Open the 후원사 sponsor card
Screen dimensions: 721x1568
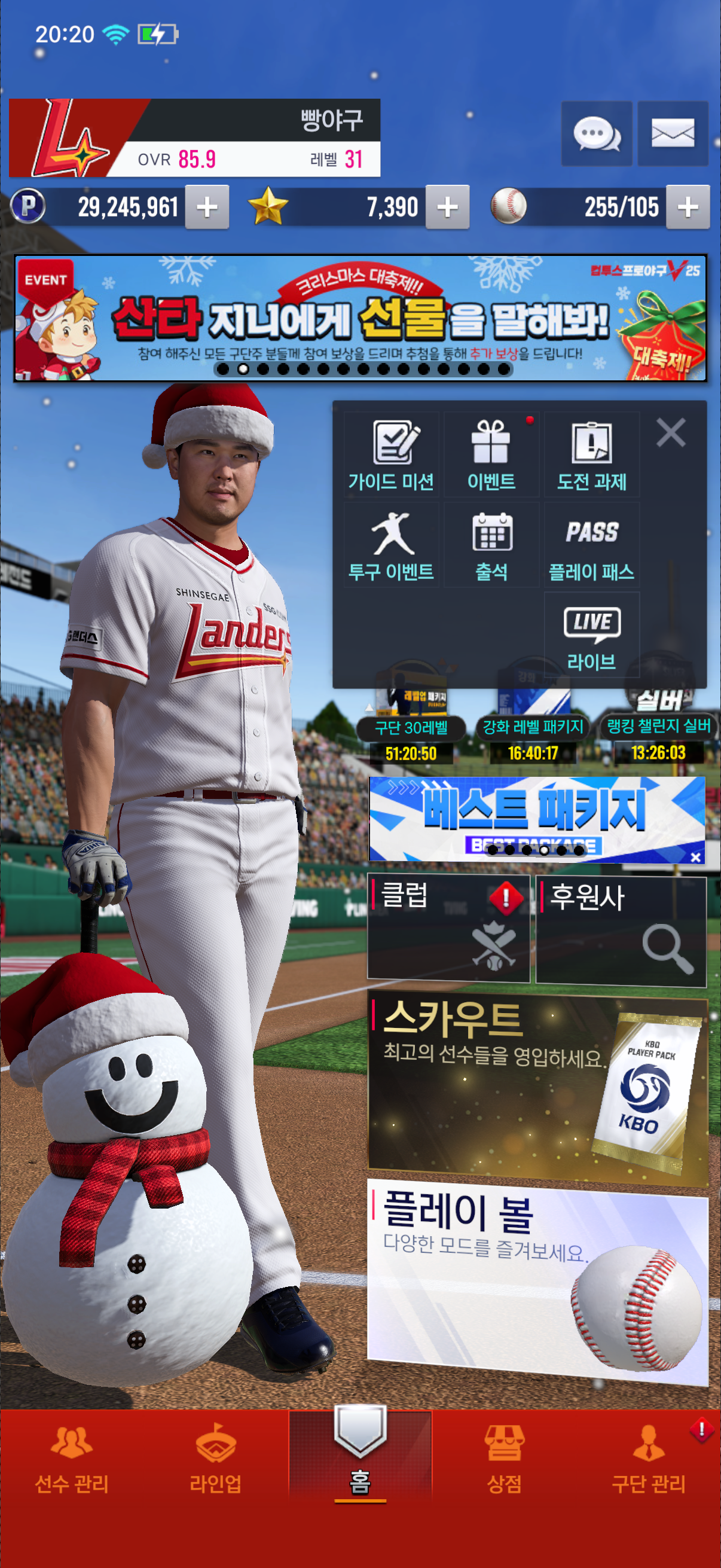[621, 928]
